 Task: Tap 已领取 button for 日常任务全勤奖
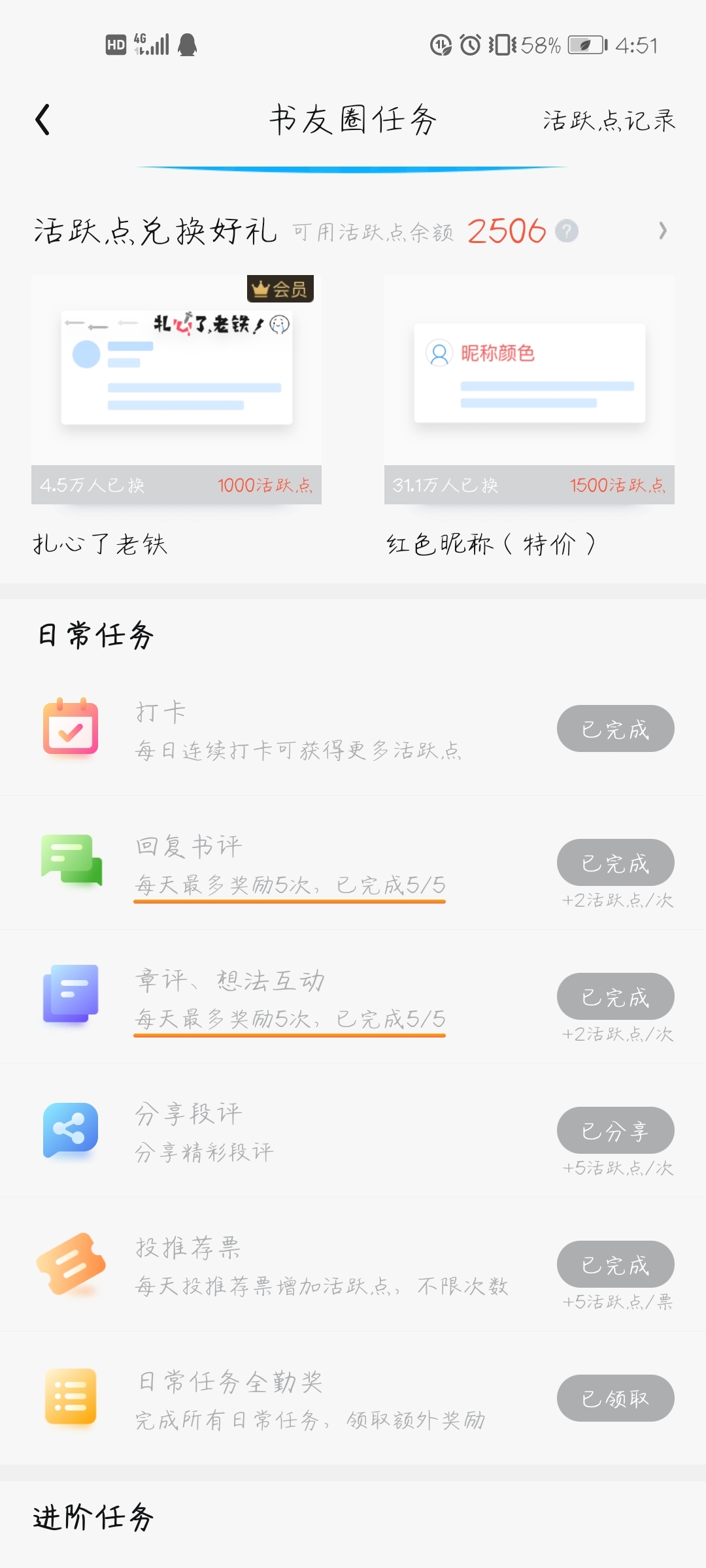[x=616, y=1398]
